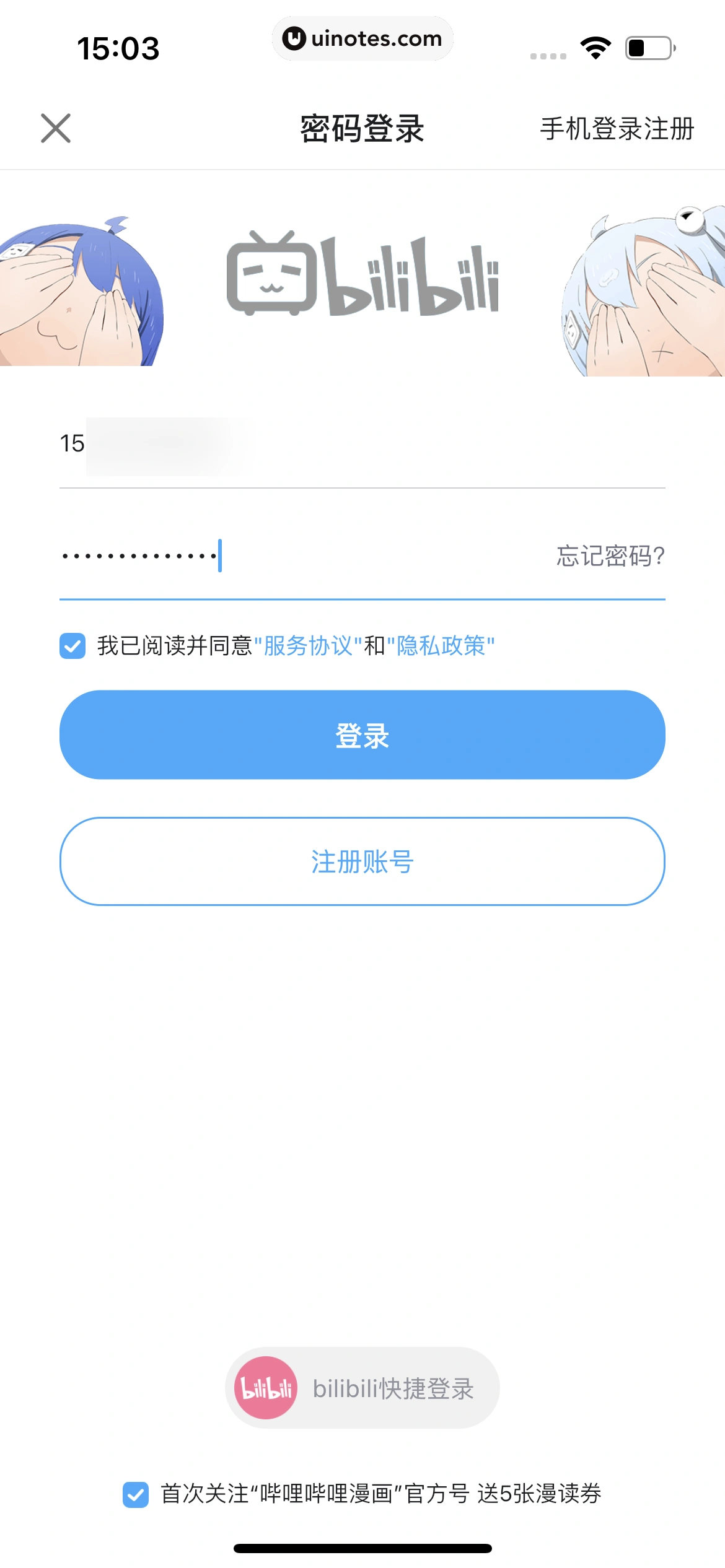Open the 服务协议 link
This screenshot has width=725, height=1568.
click(308, 647)
